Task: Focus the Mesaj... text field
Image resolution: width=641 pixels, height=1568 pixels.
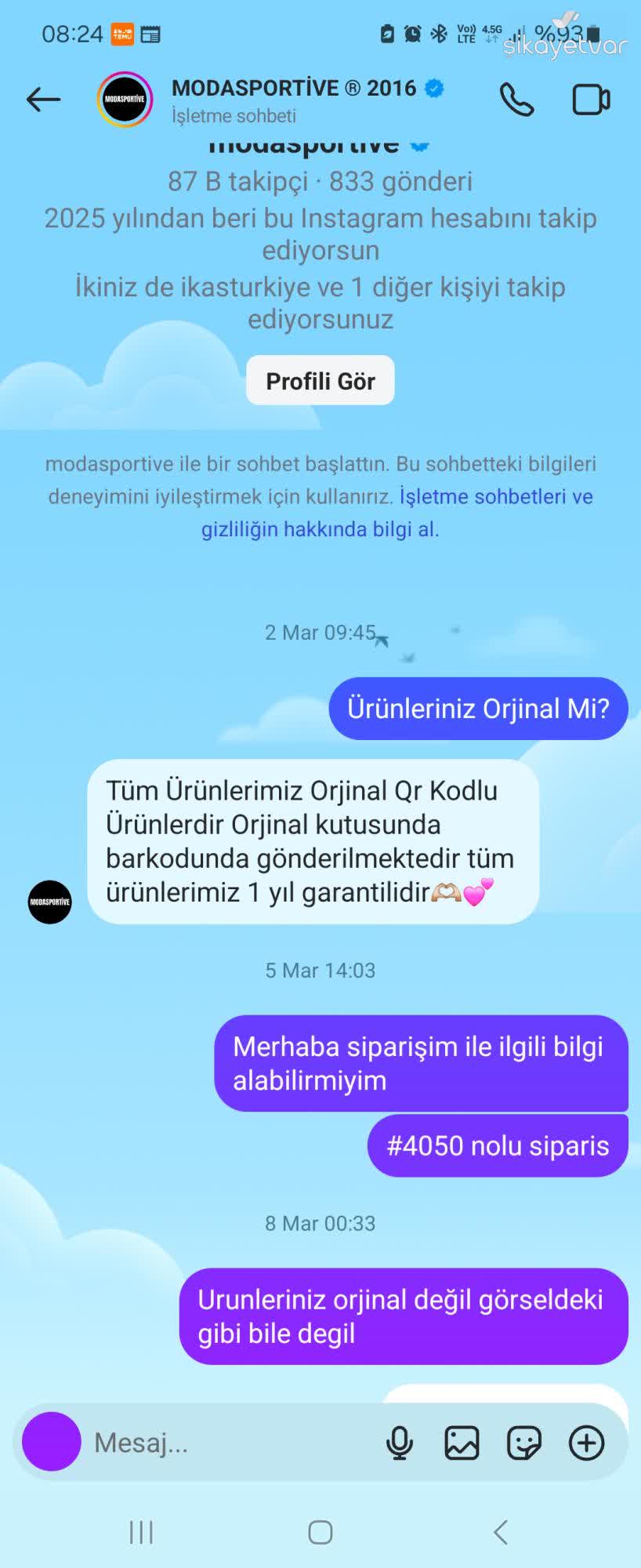Action: click(x=227, y=1443)
